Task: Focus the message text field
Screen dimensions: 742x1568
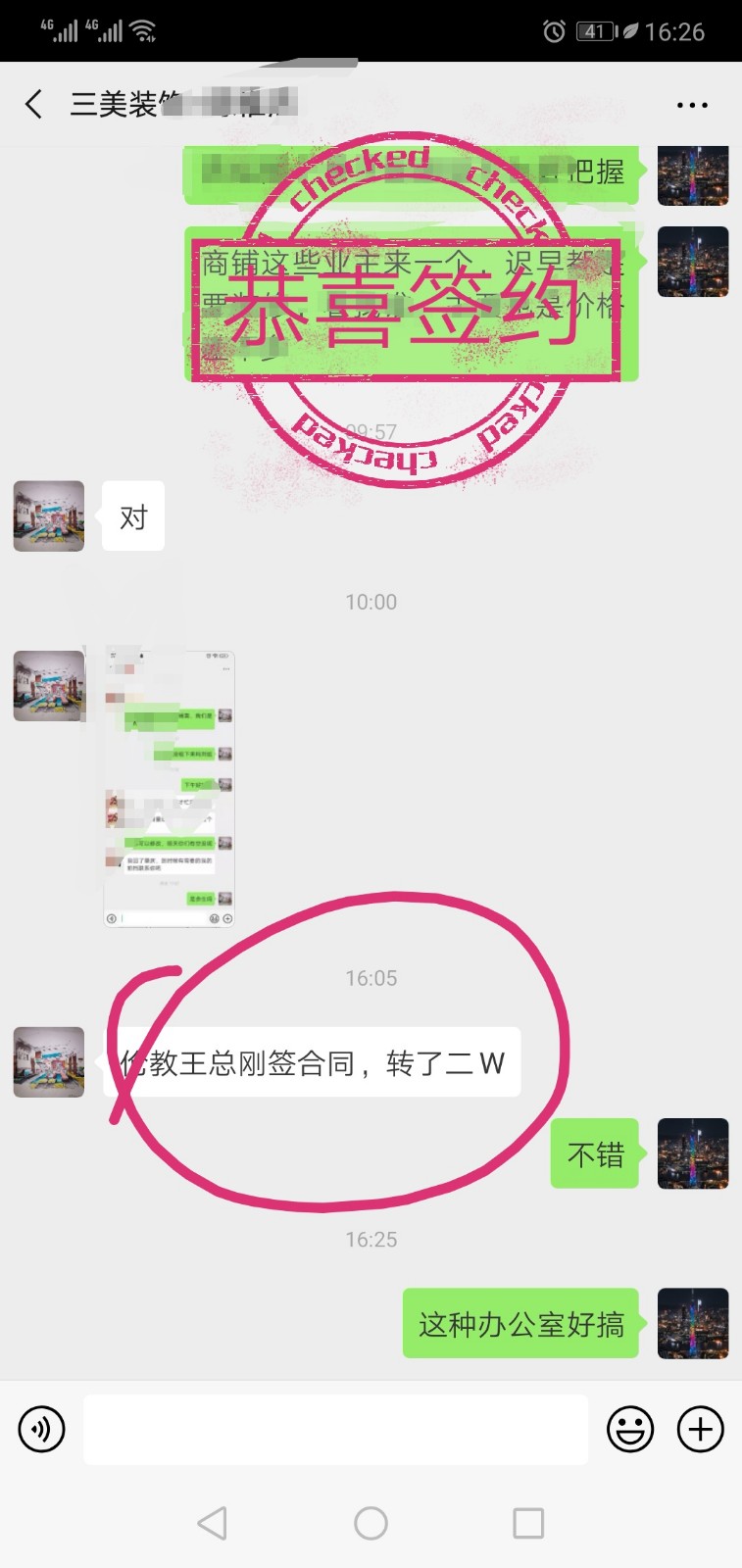Action: [x=335, y=1429]
